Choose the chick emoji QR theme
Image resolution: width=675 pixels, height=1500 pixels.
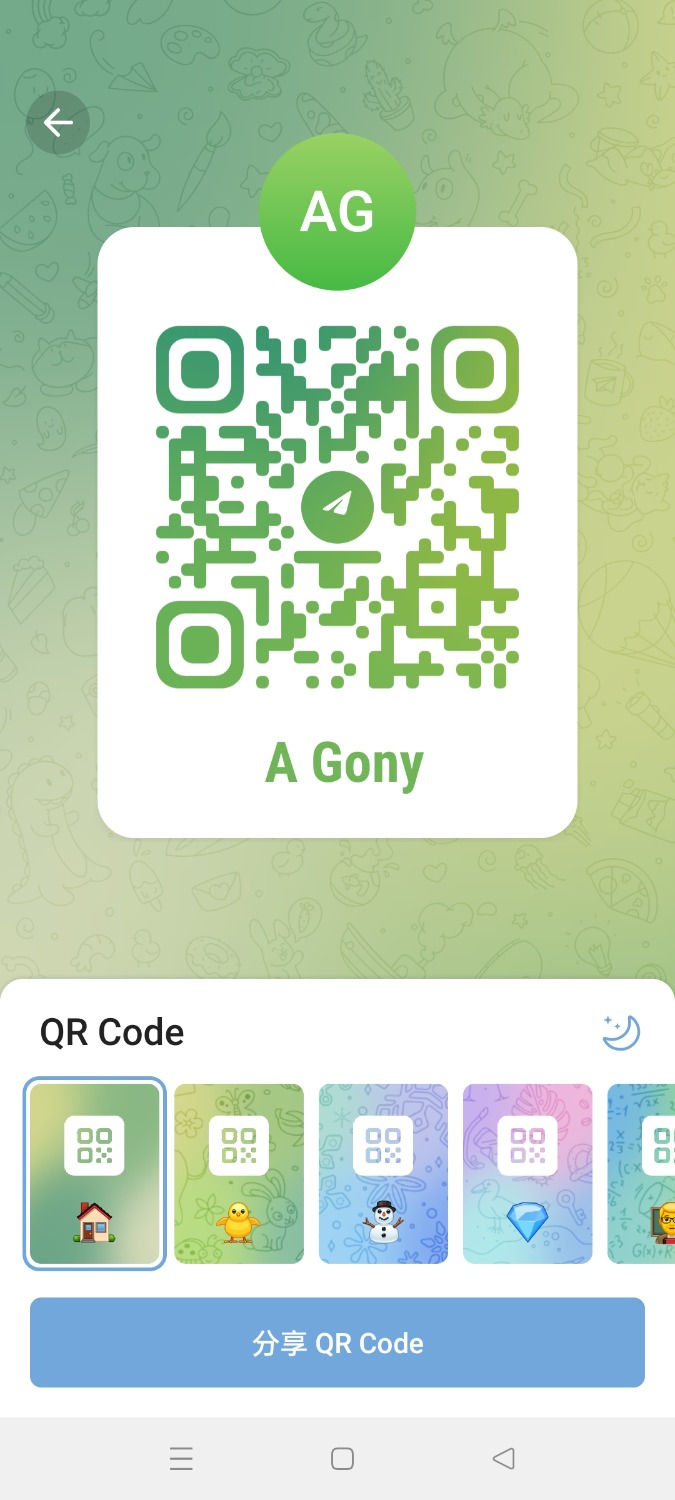239,1173
